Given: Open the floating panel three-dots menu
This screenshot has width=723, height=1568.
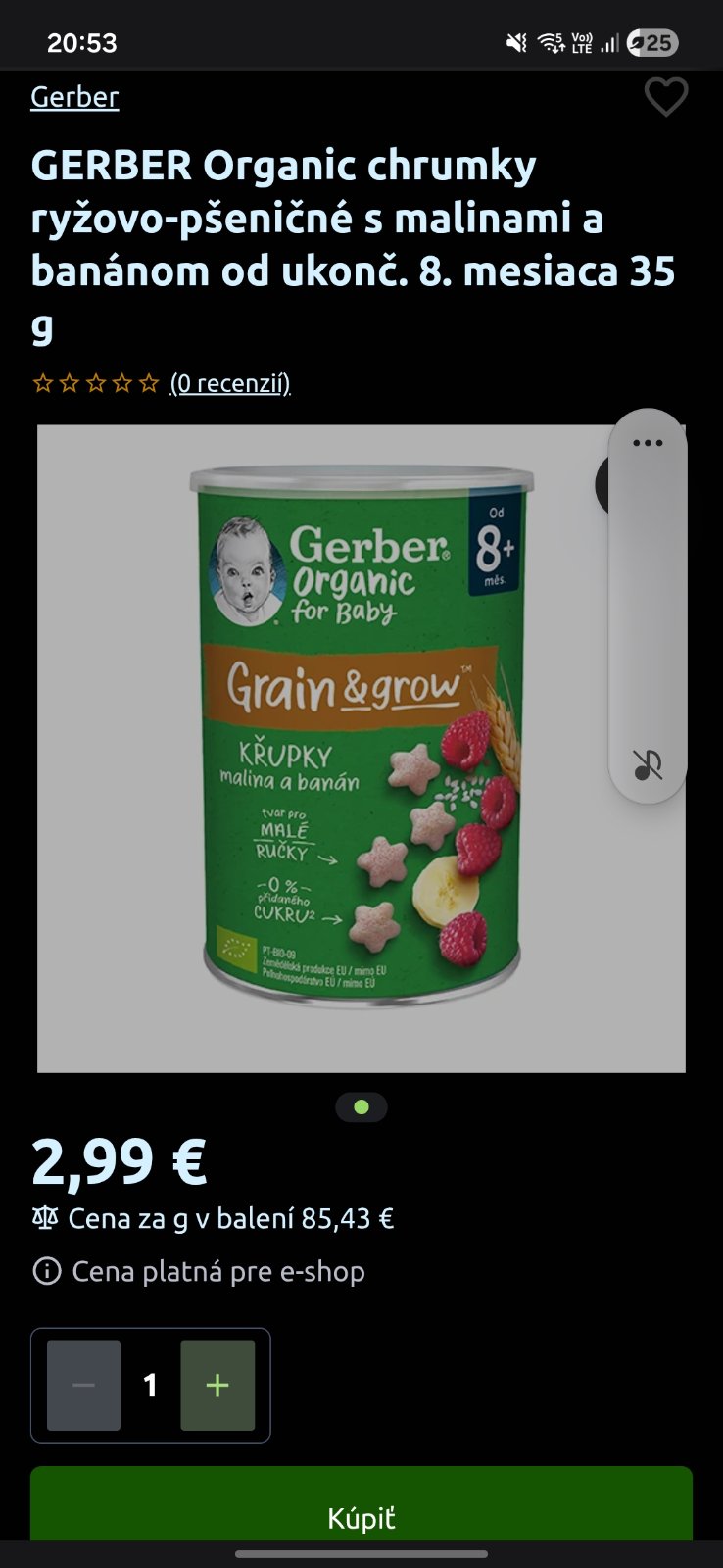Looking at the screenshot, I should (648, 443).
